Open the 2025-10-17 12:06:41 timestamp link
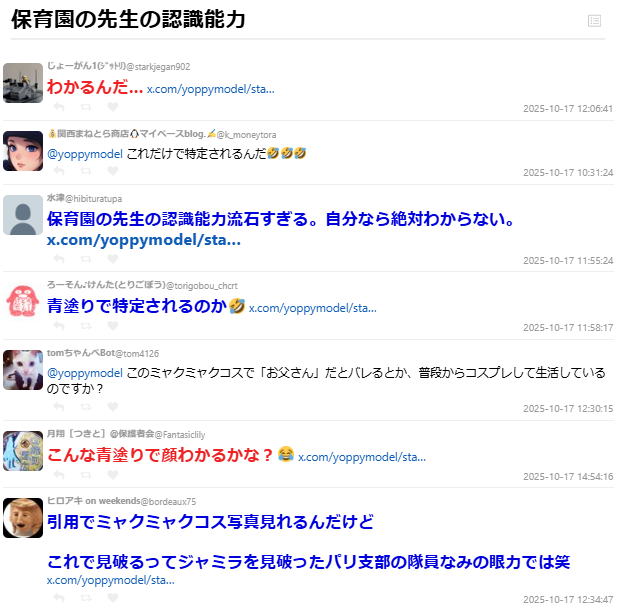The image size is (621, 610). point(567,108)
